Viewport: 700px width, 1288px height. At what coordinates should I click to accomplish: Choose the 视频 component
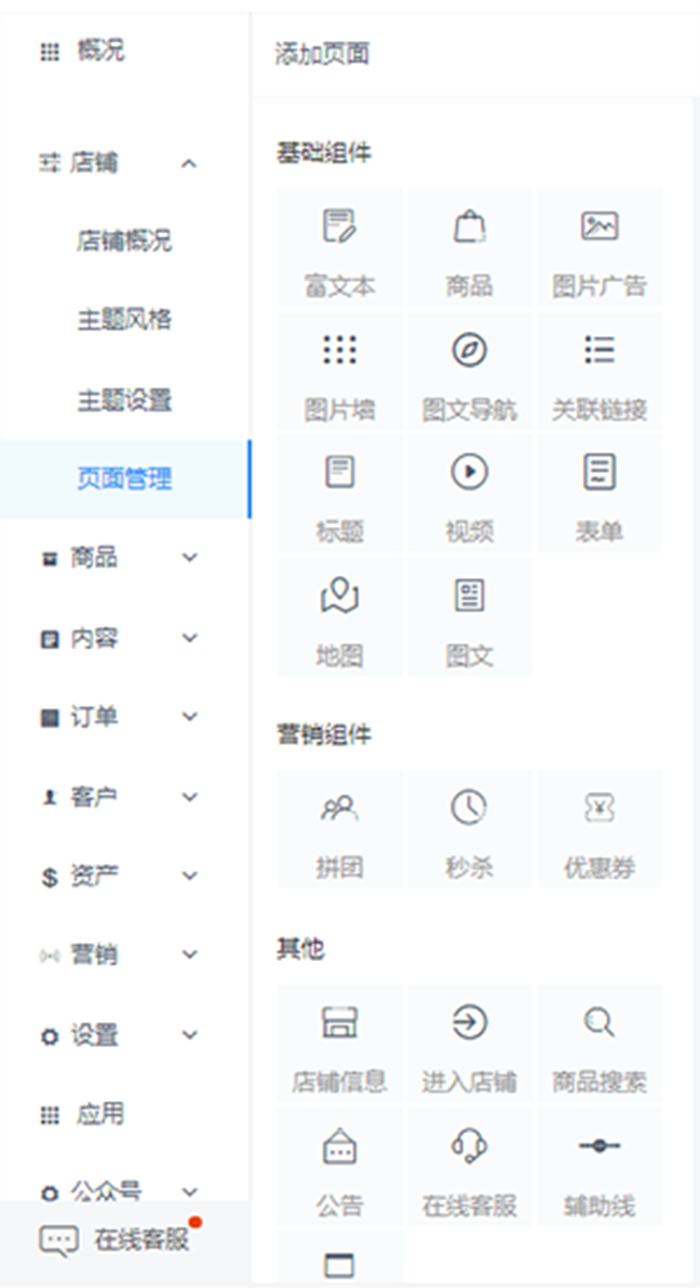tap(470, 493)
